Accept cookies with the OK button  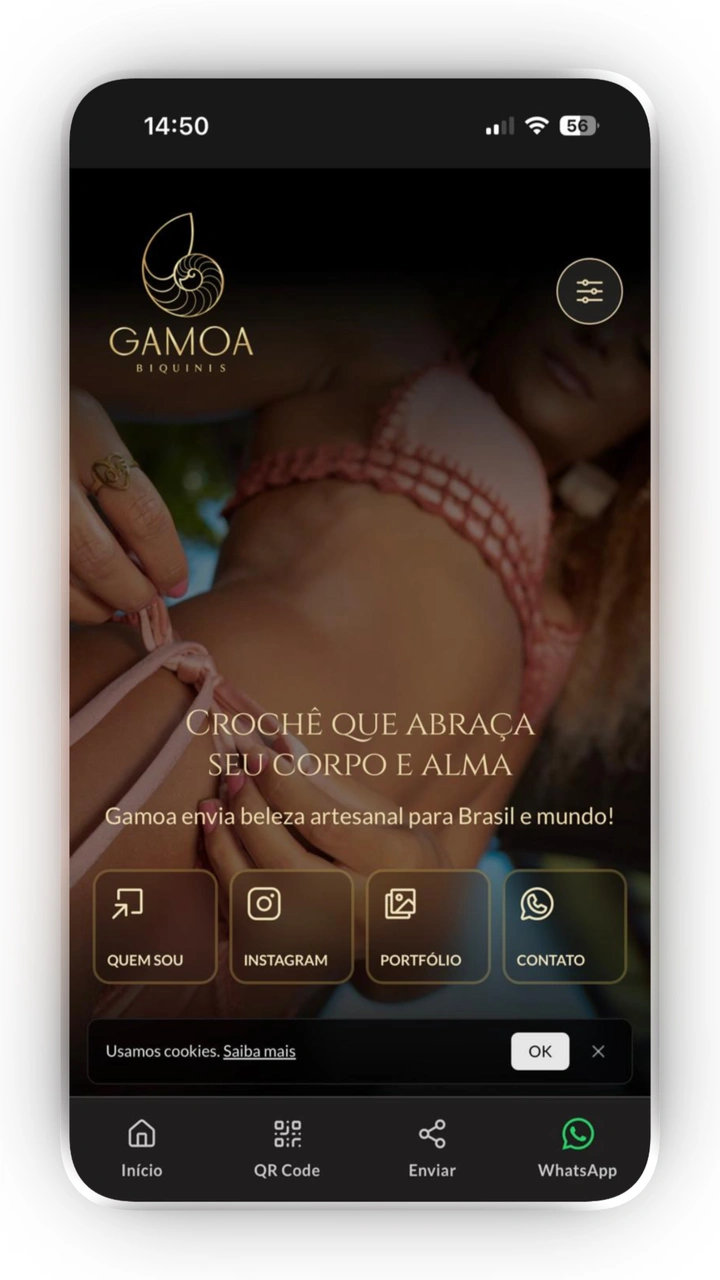click(x=540, y=1051)
